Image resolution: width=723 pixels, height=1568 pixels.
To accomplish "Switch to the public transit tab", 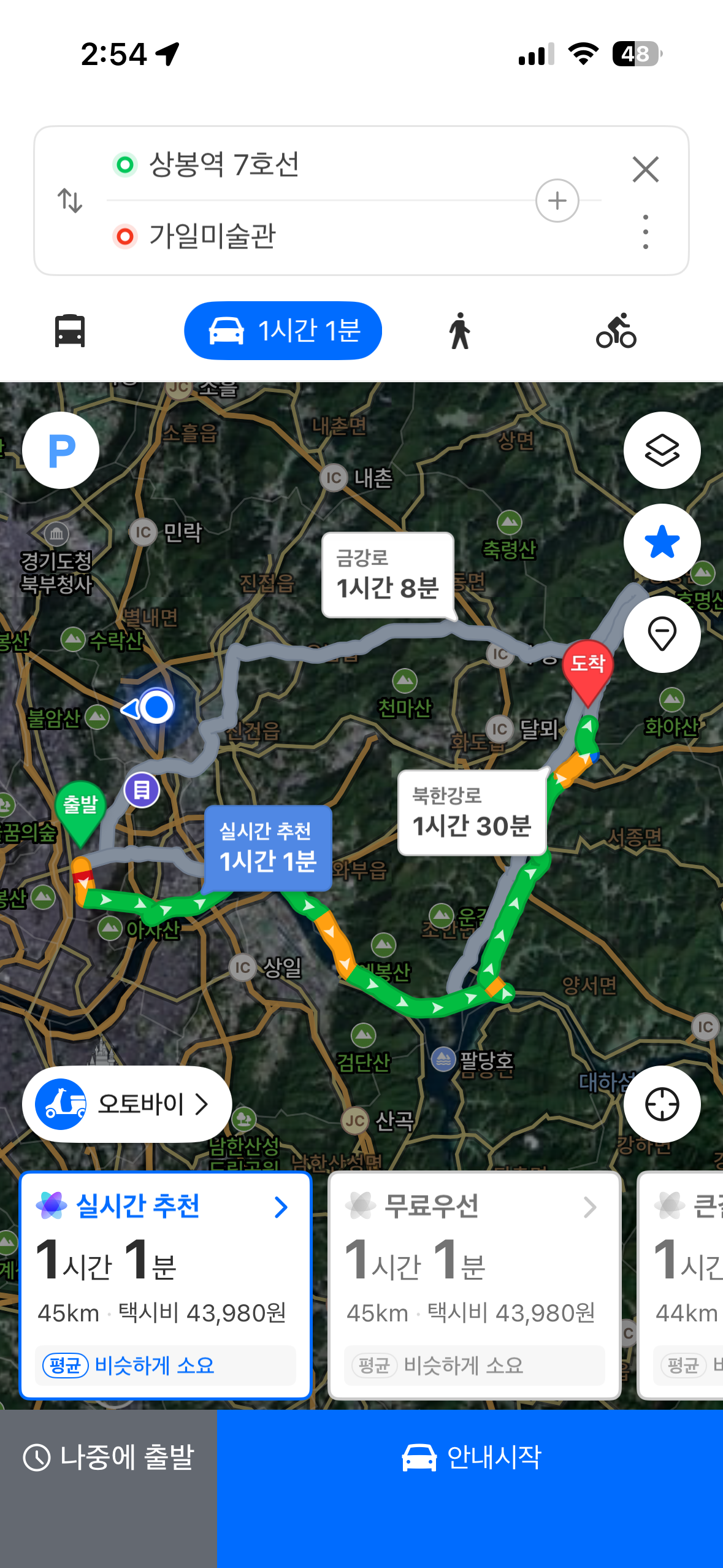I will [x=70, y=331].
